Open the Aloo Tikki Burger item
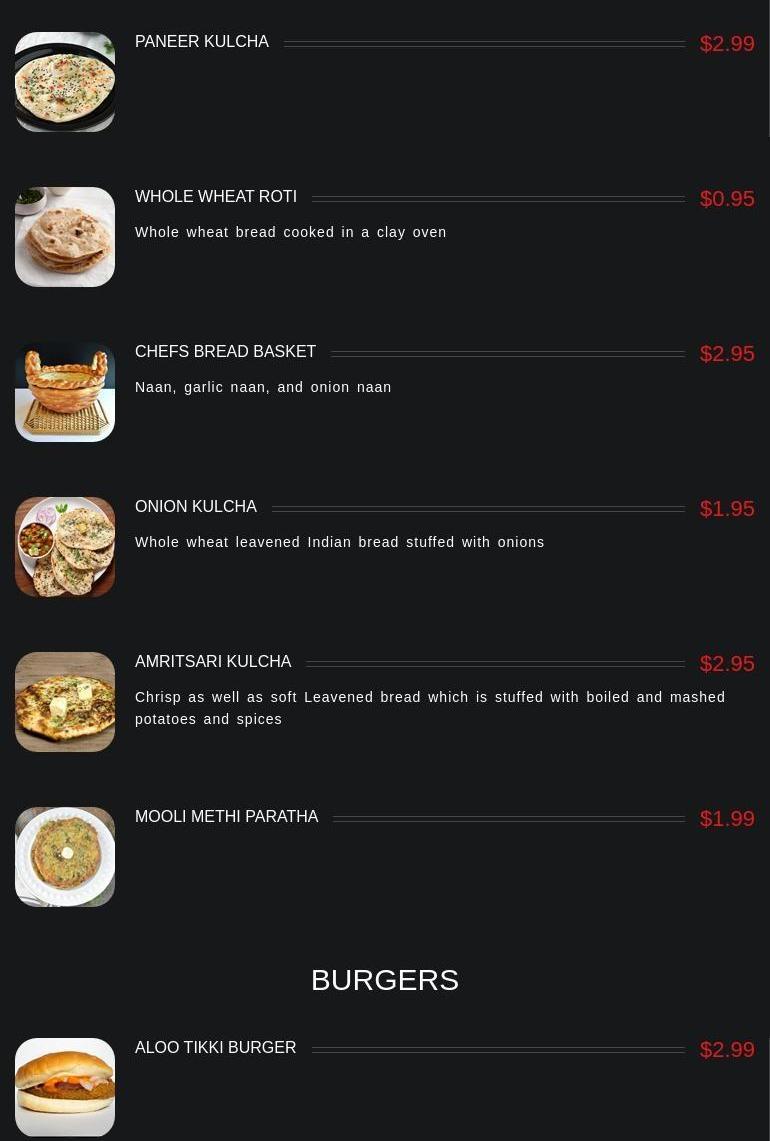Viewport: 770px width, 1141px height. [x=215, y=1048]
